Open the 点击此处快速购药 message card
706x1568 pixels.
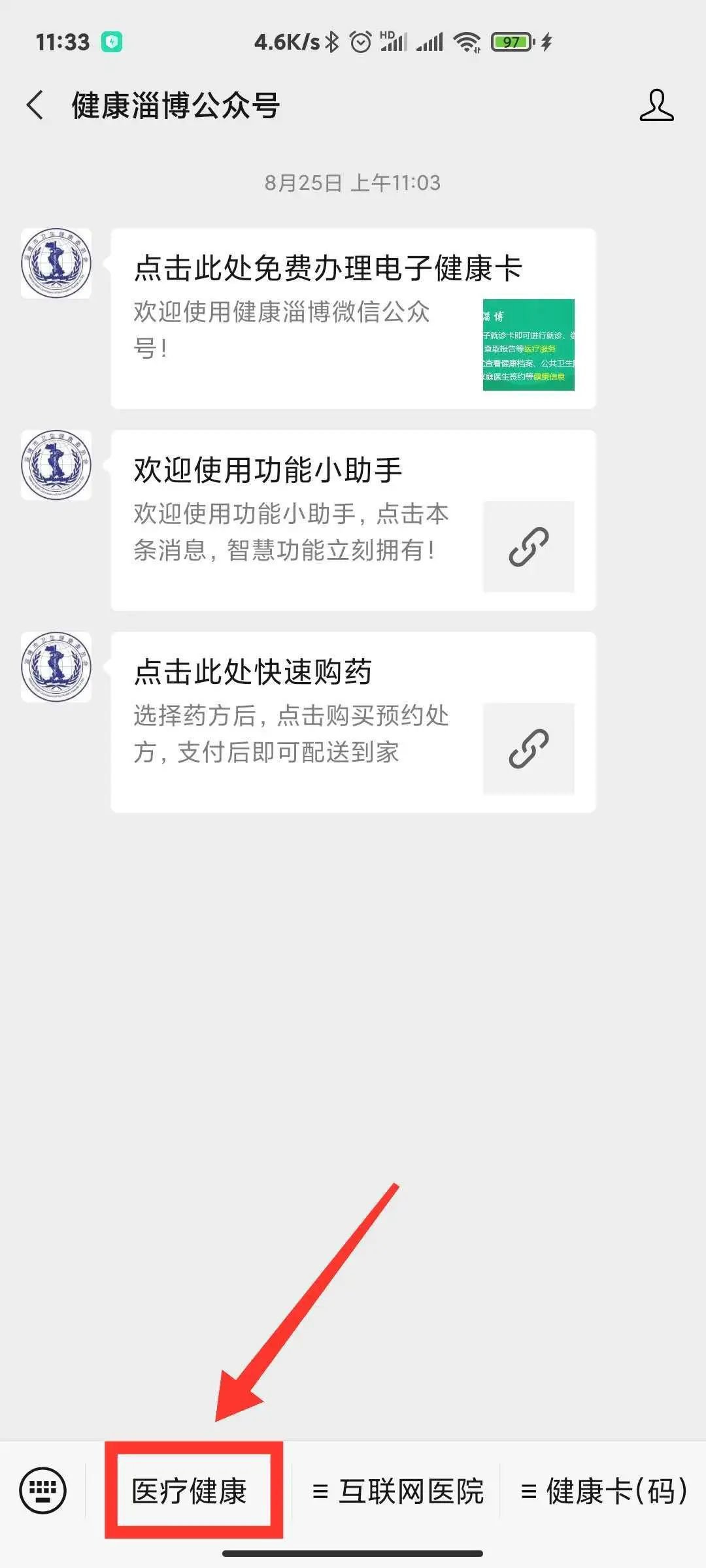tap(353, 722)
